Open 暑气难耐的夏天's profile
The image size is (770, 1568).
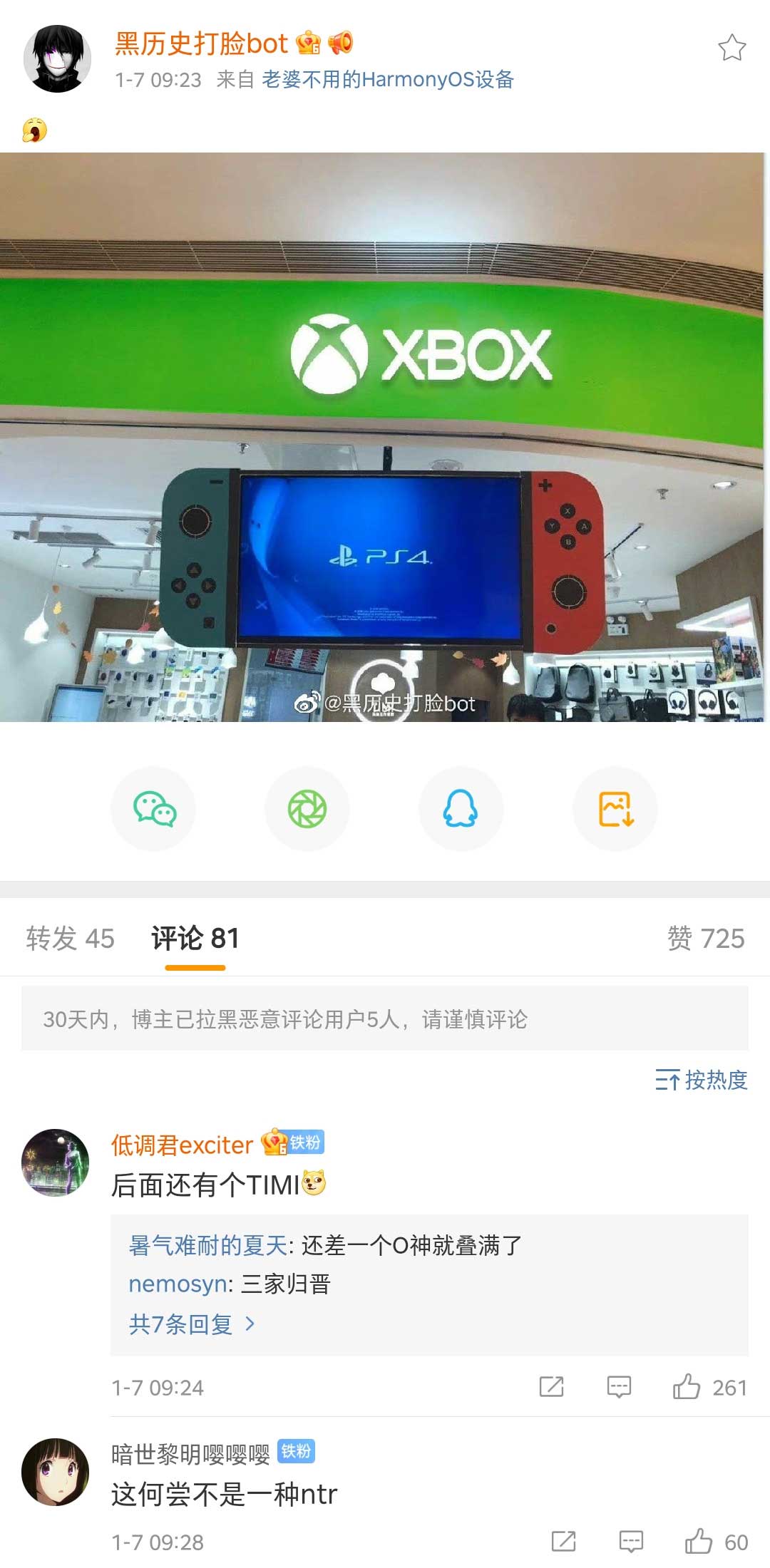point(207,1245)
